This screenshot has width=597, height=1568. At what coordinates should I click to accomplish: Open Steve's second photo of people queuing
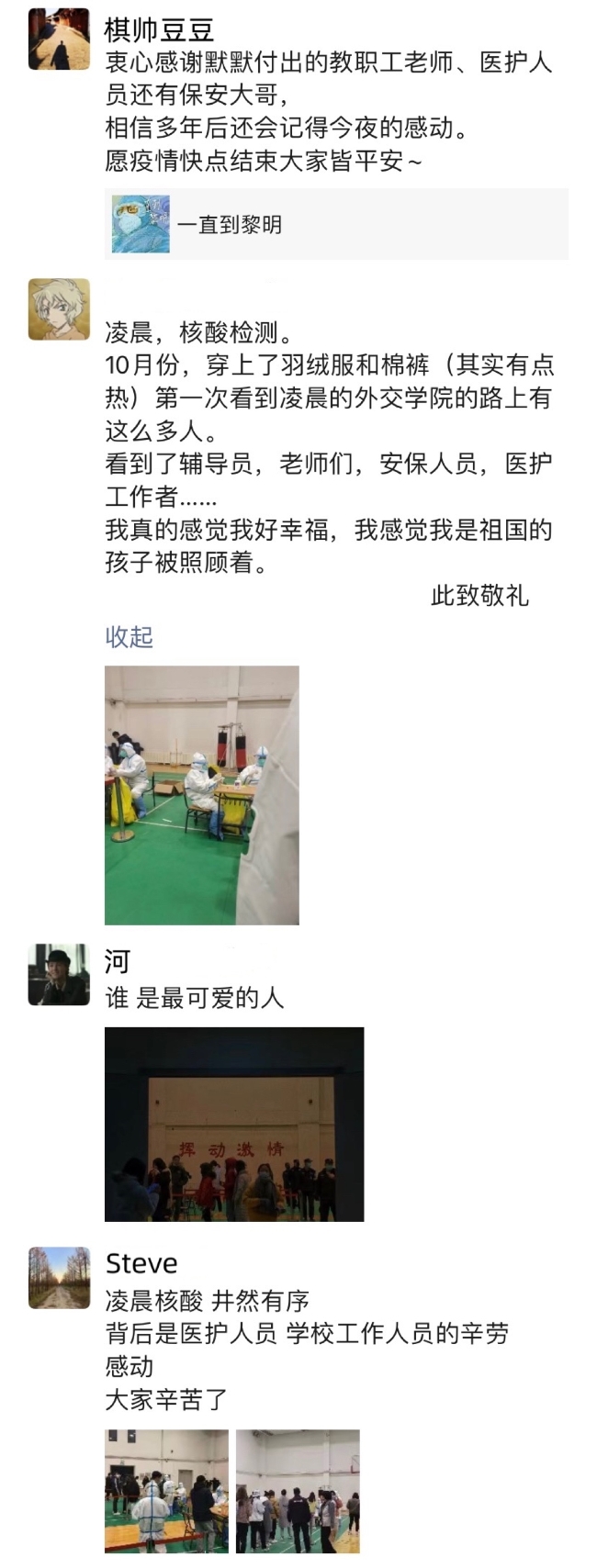[x=298, y=1490]
